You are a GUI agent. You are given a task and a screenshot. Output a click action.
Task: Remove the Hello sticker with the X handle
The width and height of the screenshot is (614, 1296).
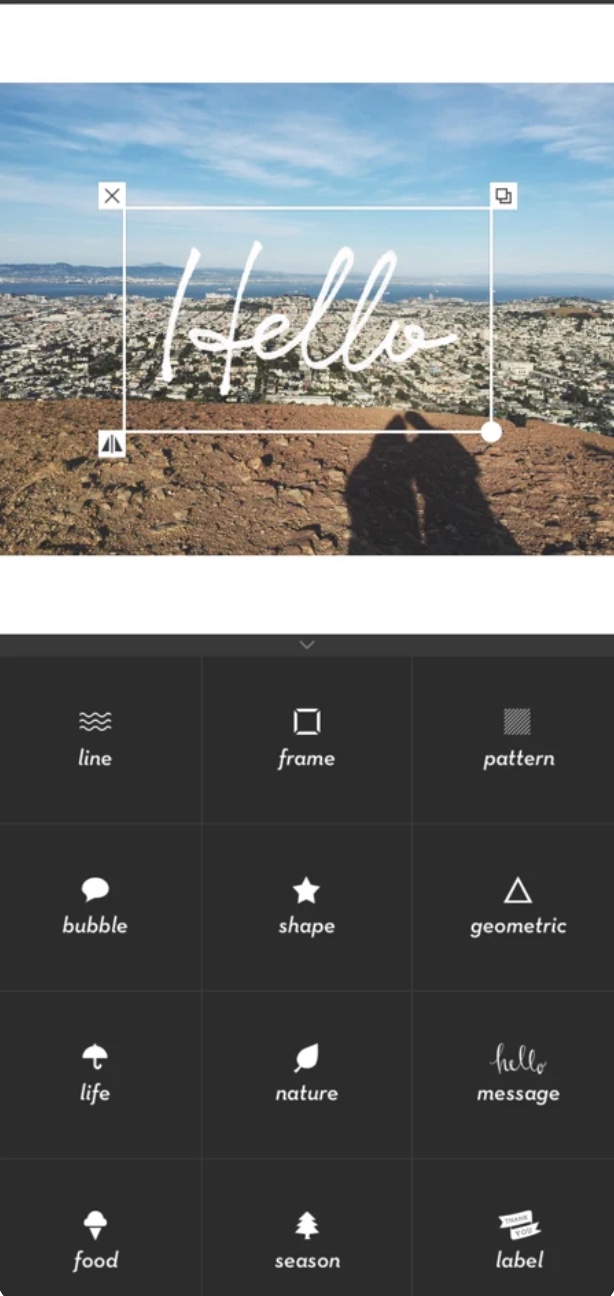pyautogui.click(x=112, y=196)
